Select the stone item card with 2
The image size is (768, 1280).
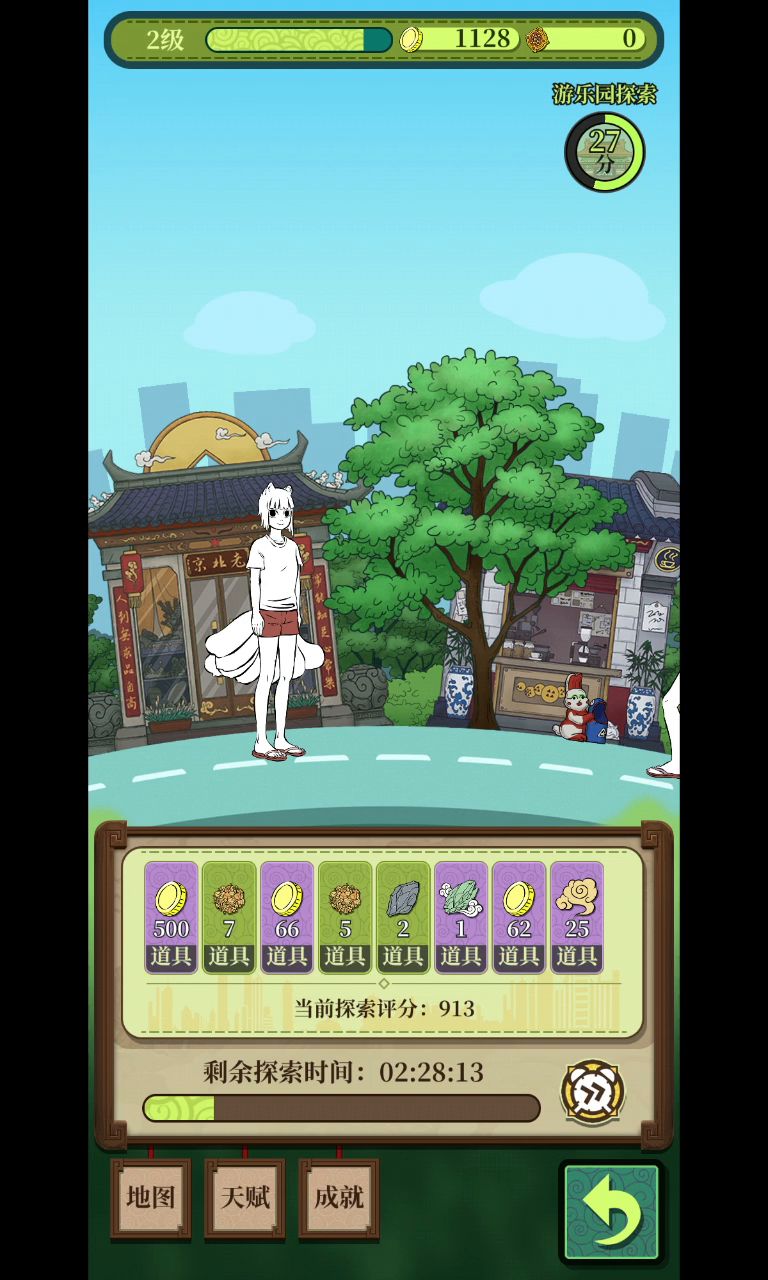point(403,916)
